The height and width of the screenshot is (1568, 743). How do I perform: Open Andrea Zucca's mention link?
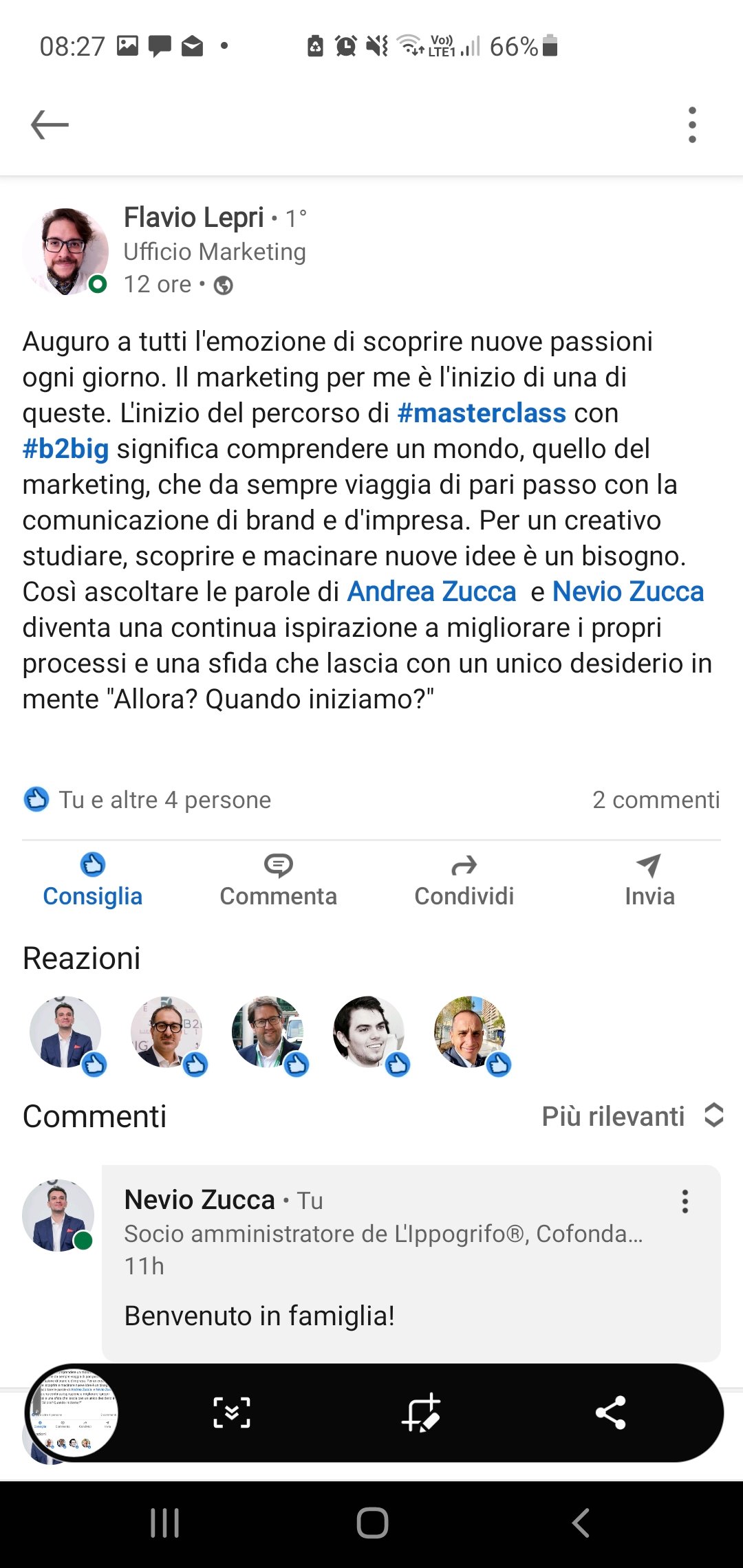[x=431, y=591]
